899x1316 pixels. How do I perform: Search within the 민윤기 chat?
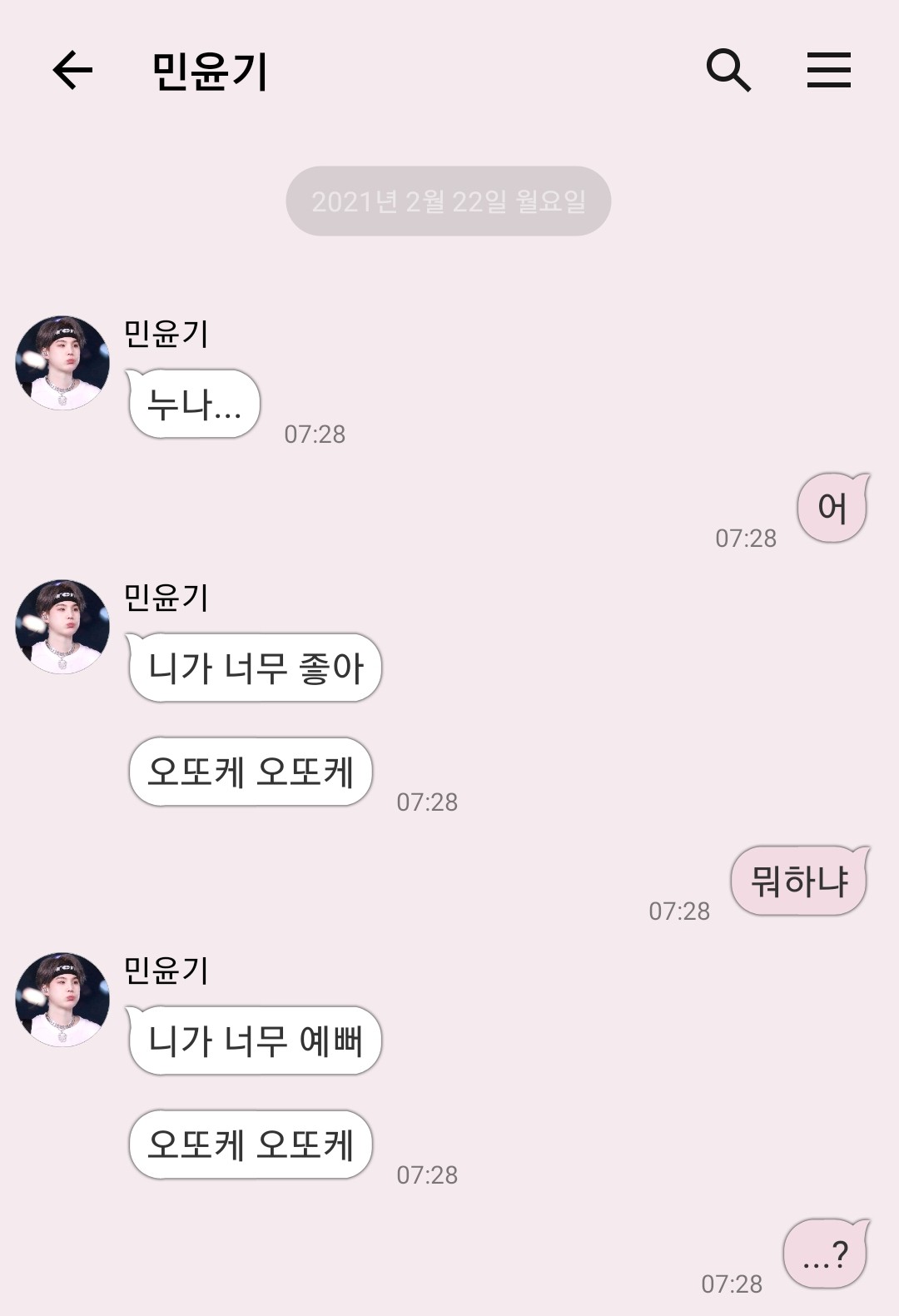pyautogui.click(x=728, y=70)
